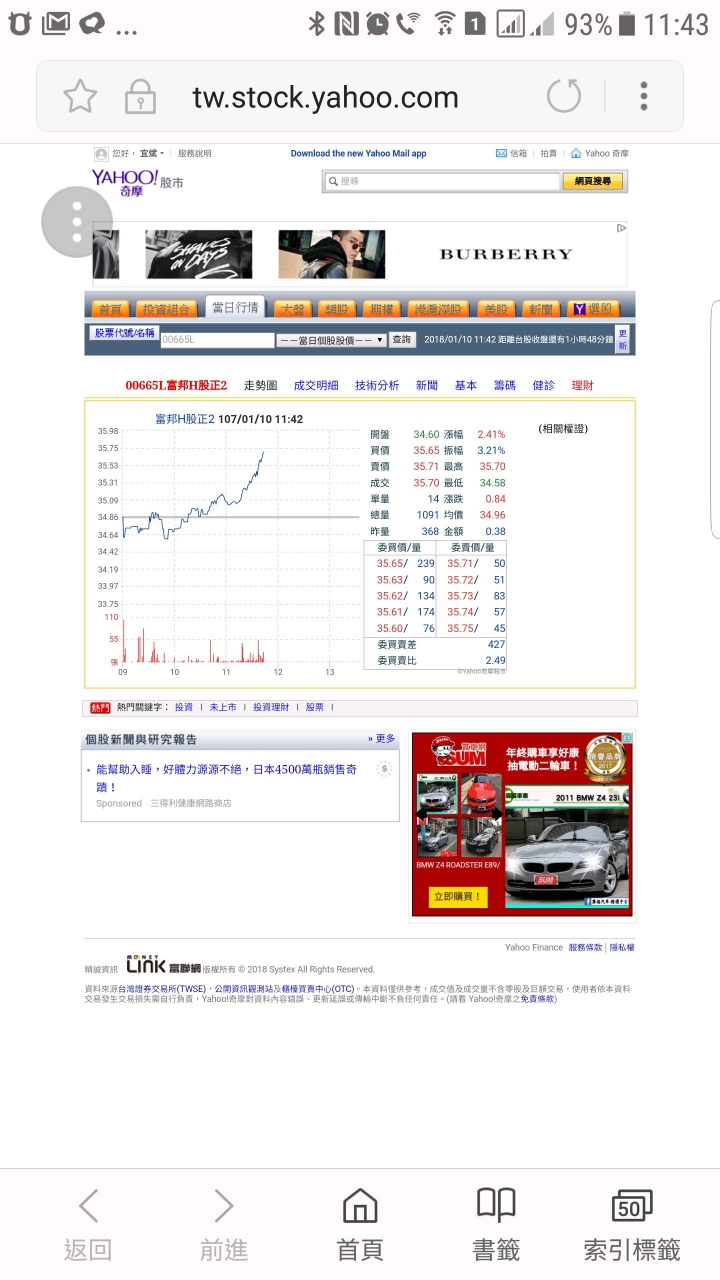Reload the page

pyautogui.click(x=564, y=97)
